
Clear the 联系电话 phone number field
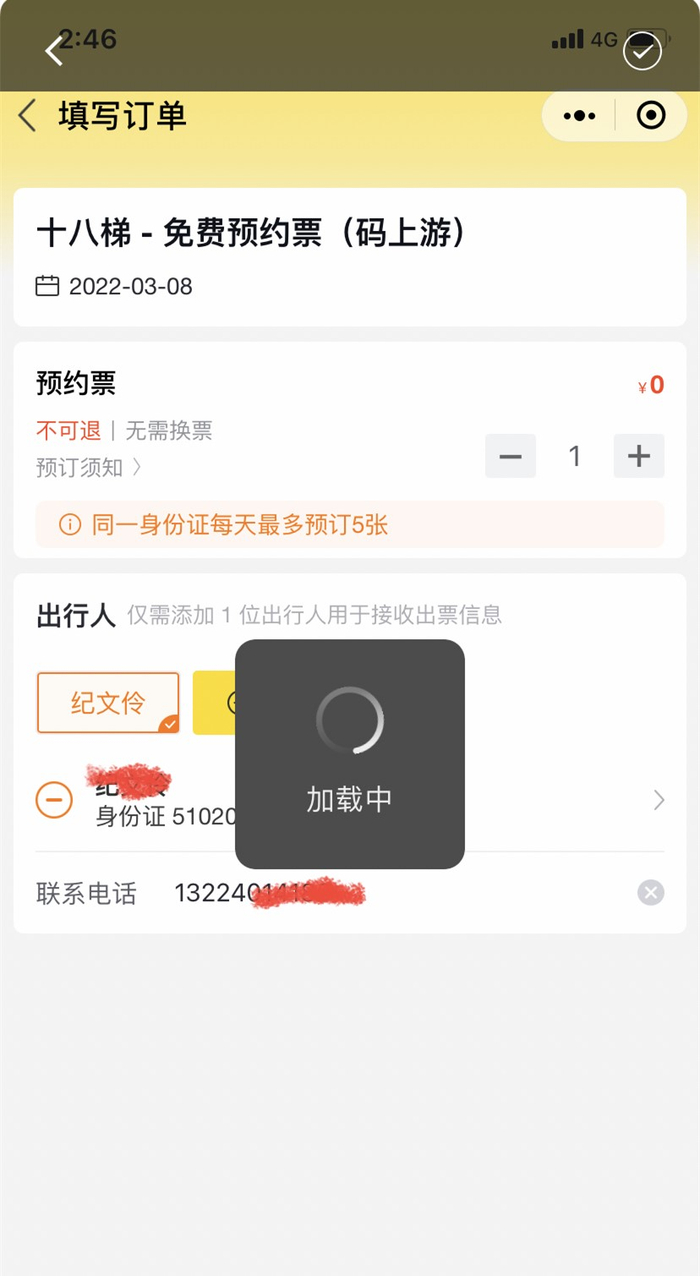651,893
